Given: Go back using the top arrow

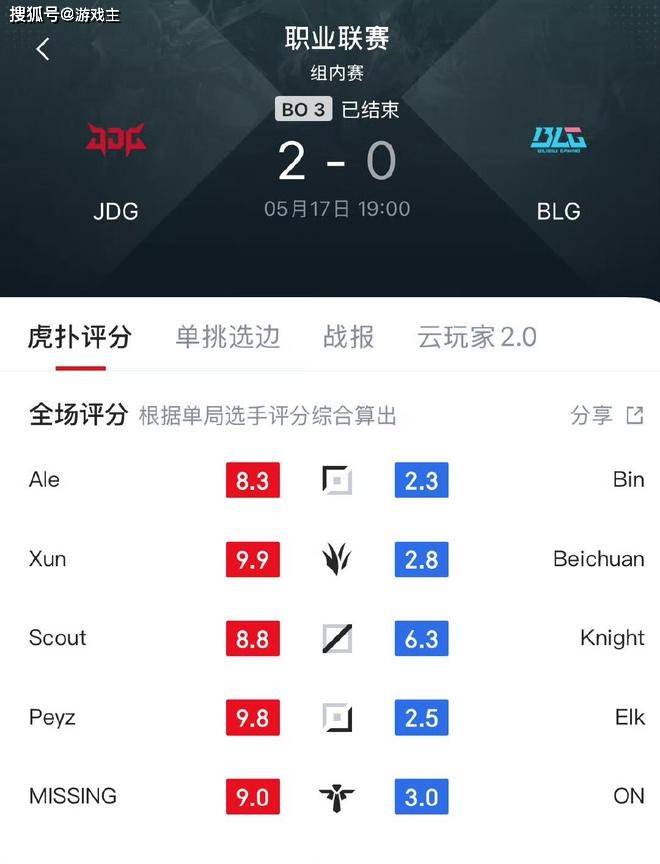Looking at the screenshot, I should click(42, 49).
